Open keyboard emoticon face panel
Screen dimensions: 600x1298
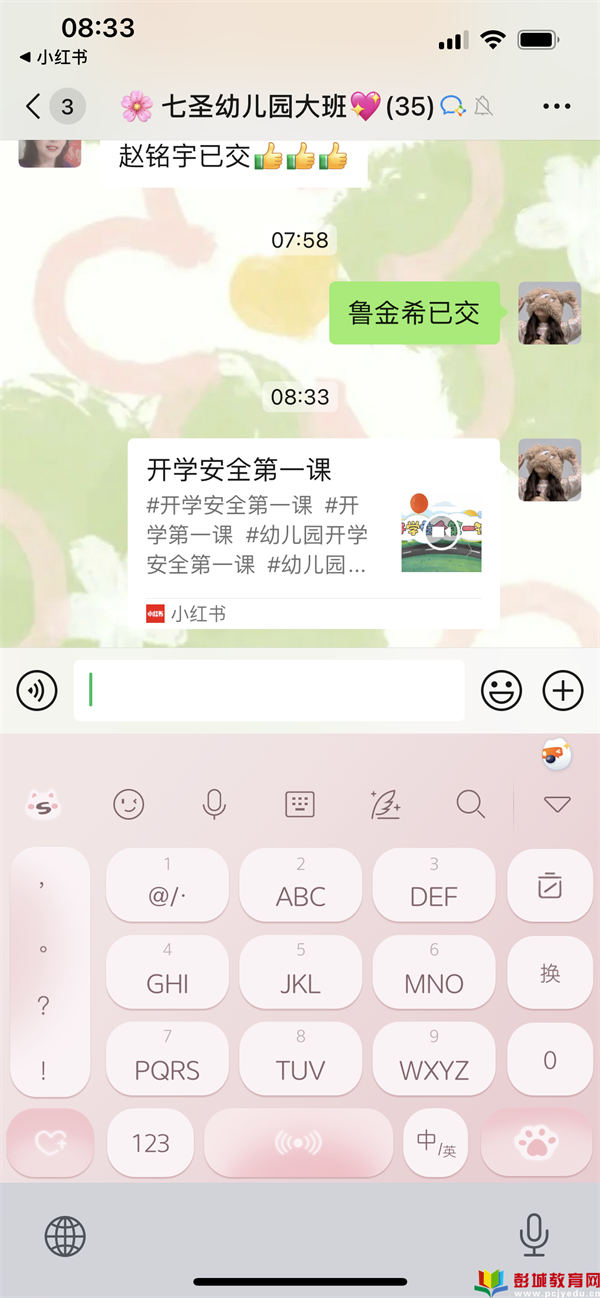click(x=128, y=803)
